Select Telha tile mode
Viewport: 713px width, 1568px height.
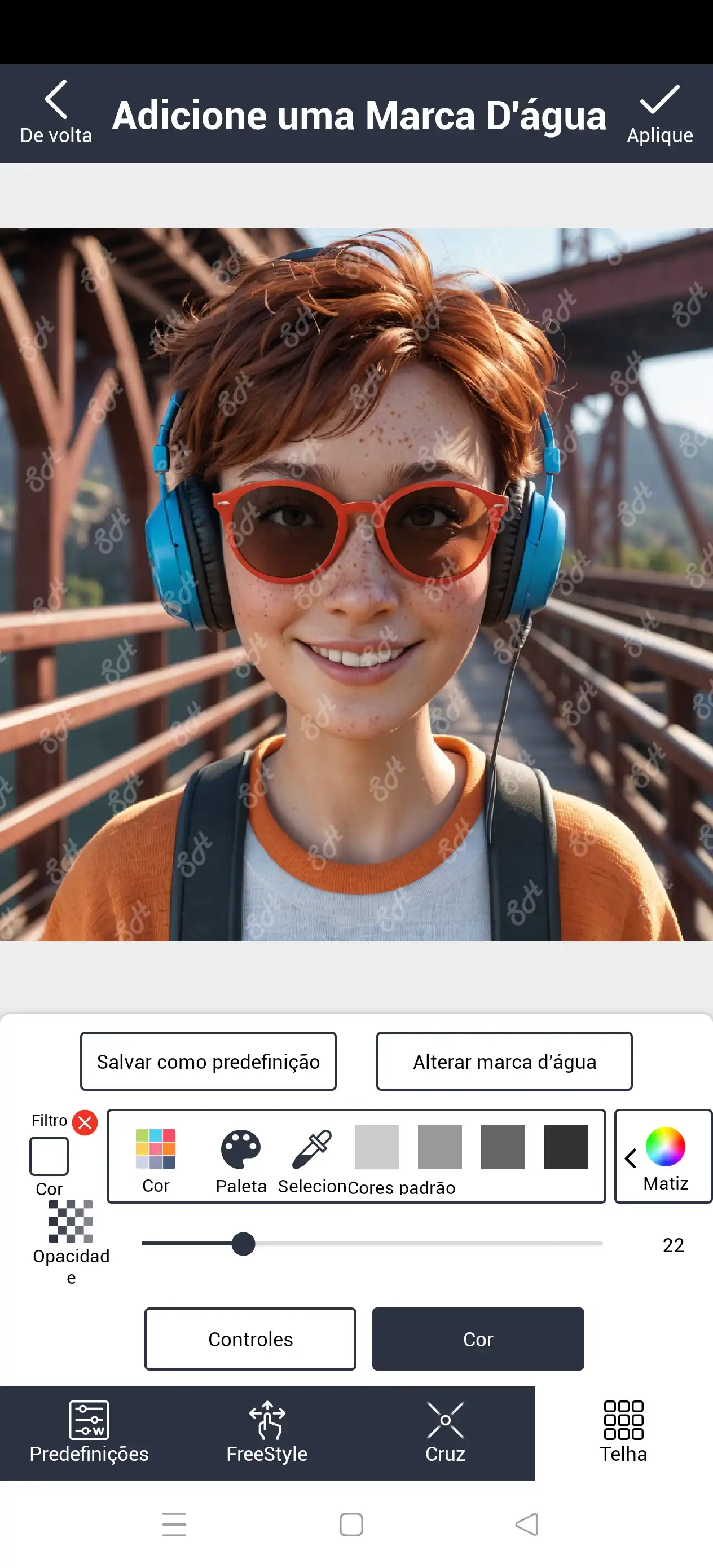pyautogui.click(x=623, y=1433)
